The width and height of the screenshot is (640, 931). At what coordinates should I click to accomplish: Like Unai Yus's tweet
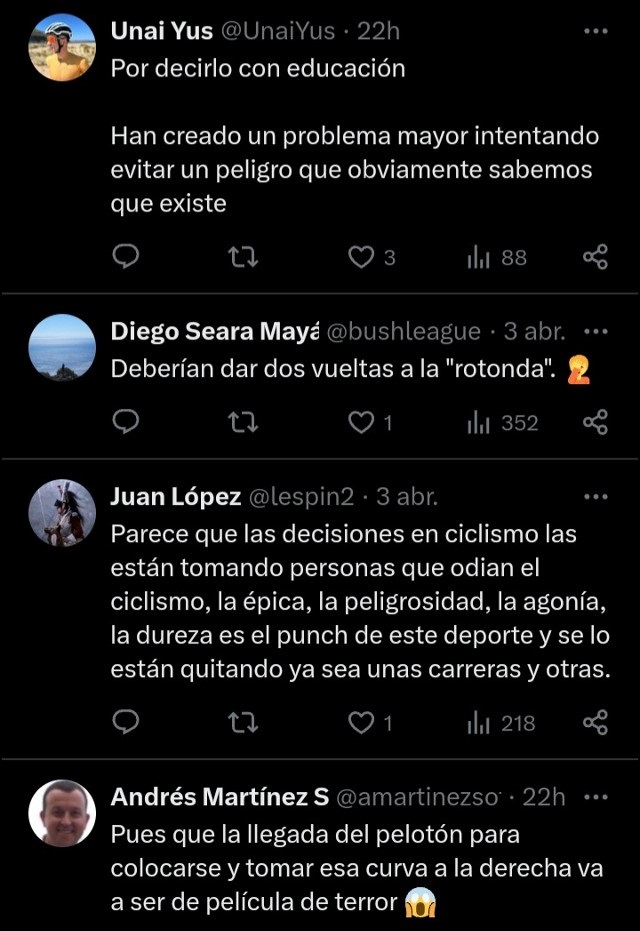tap(360, 258)
